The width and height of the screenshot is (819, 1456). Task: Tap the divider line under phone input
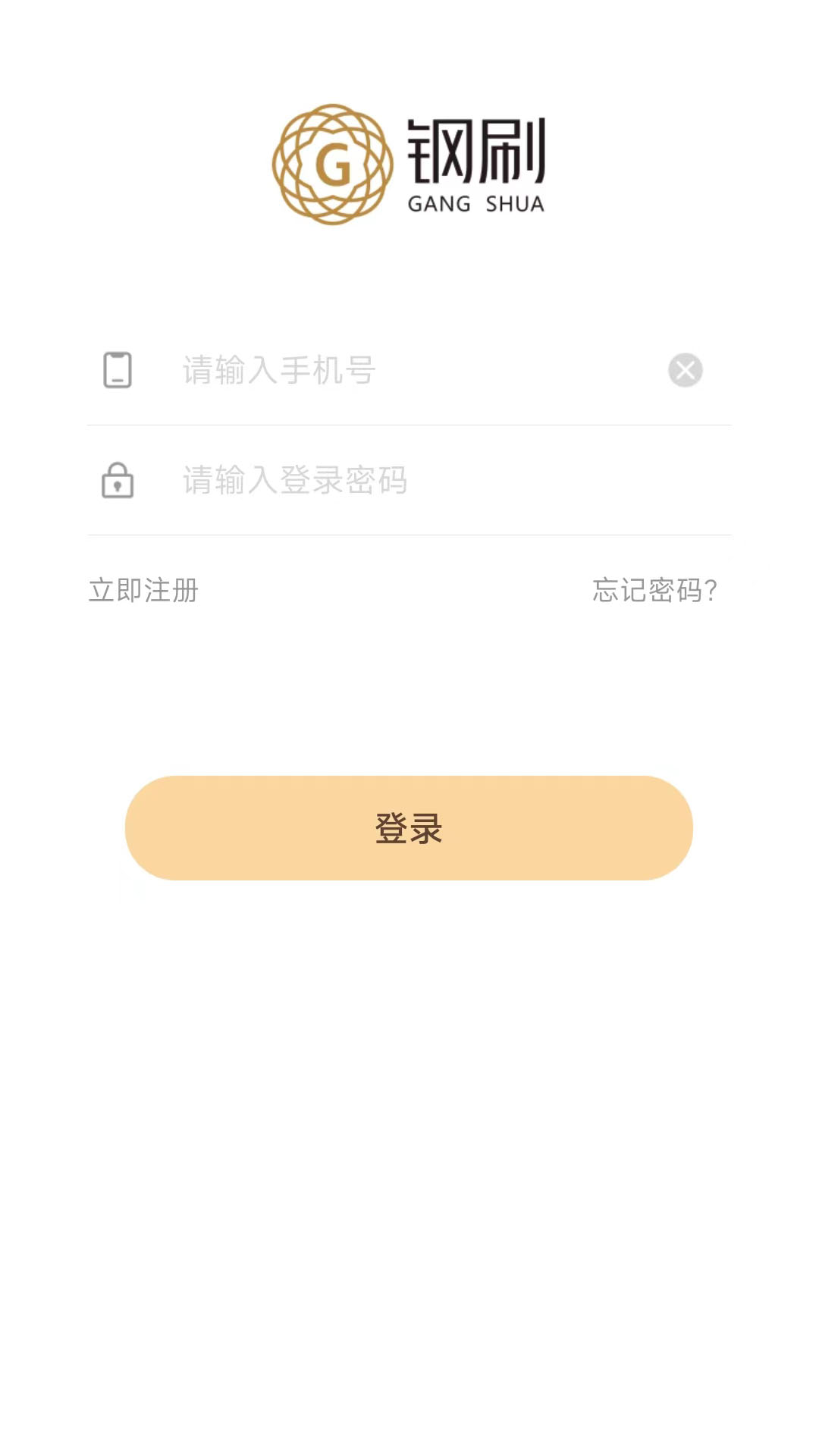(409, 423)
